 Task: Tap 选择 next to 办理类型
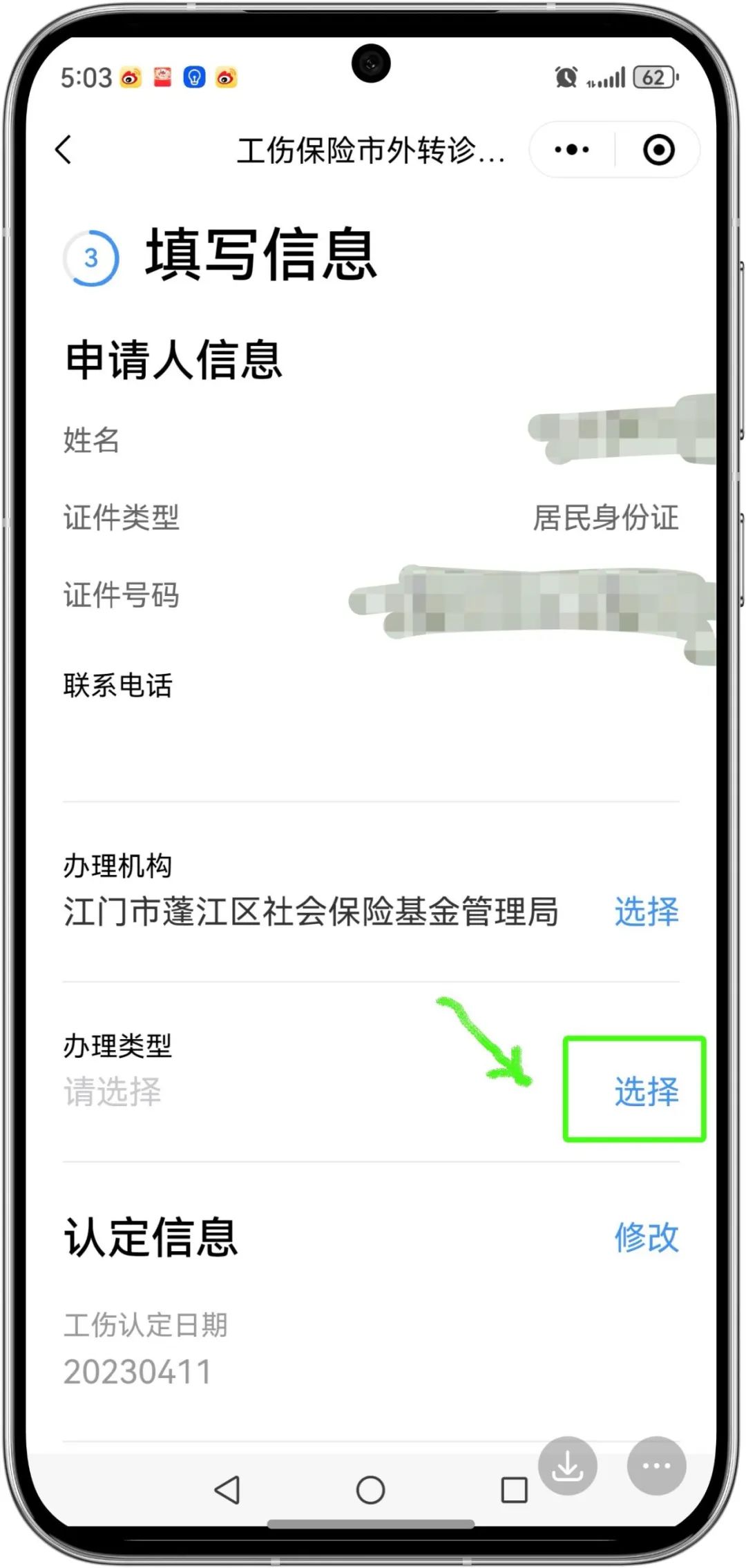(646, 1092)
